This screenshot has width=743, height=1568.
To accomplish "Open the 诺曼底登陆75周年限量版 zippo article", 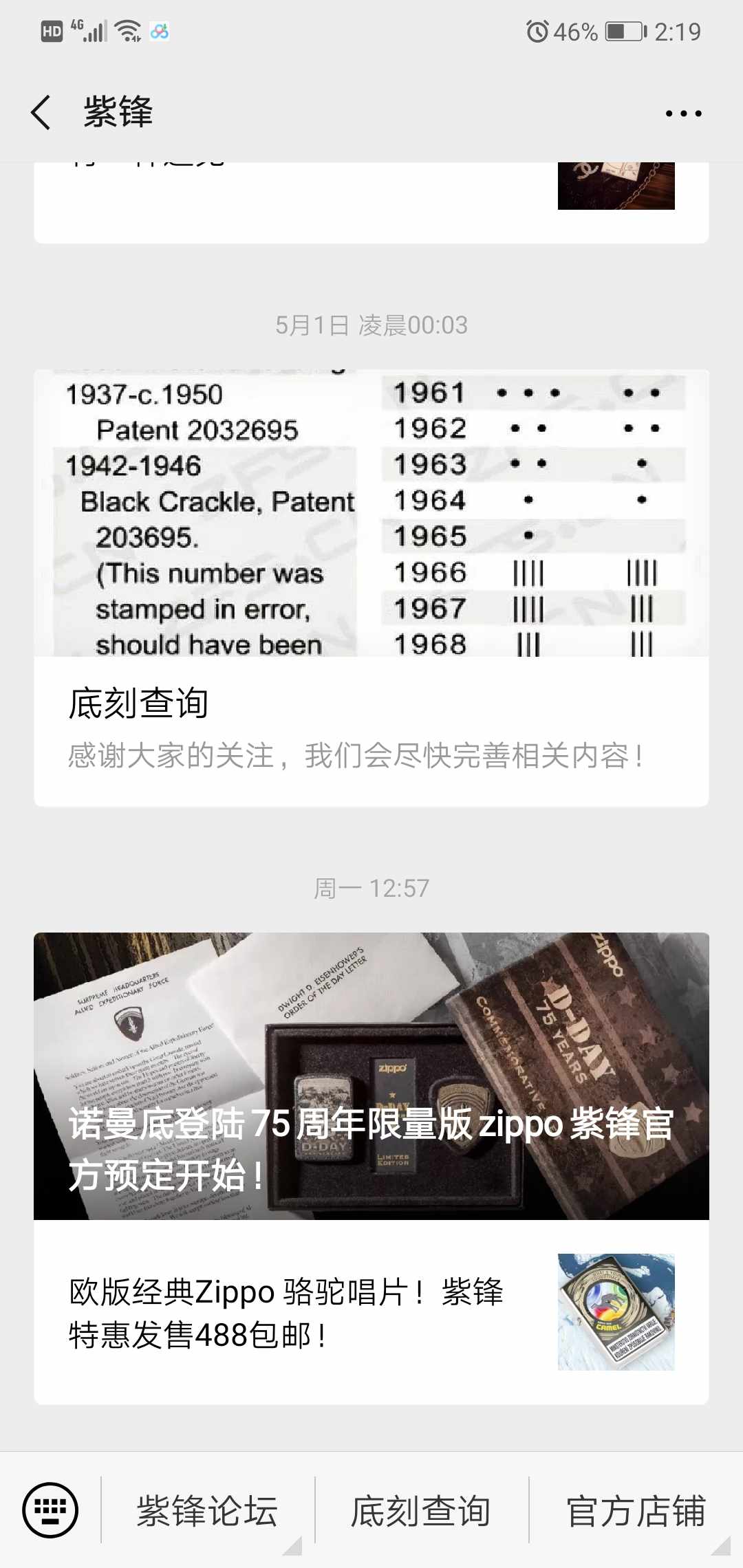I will pyautogui.click(x=371, y=1076).
